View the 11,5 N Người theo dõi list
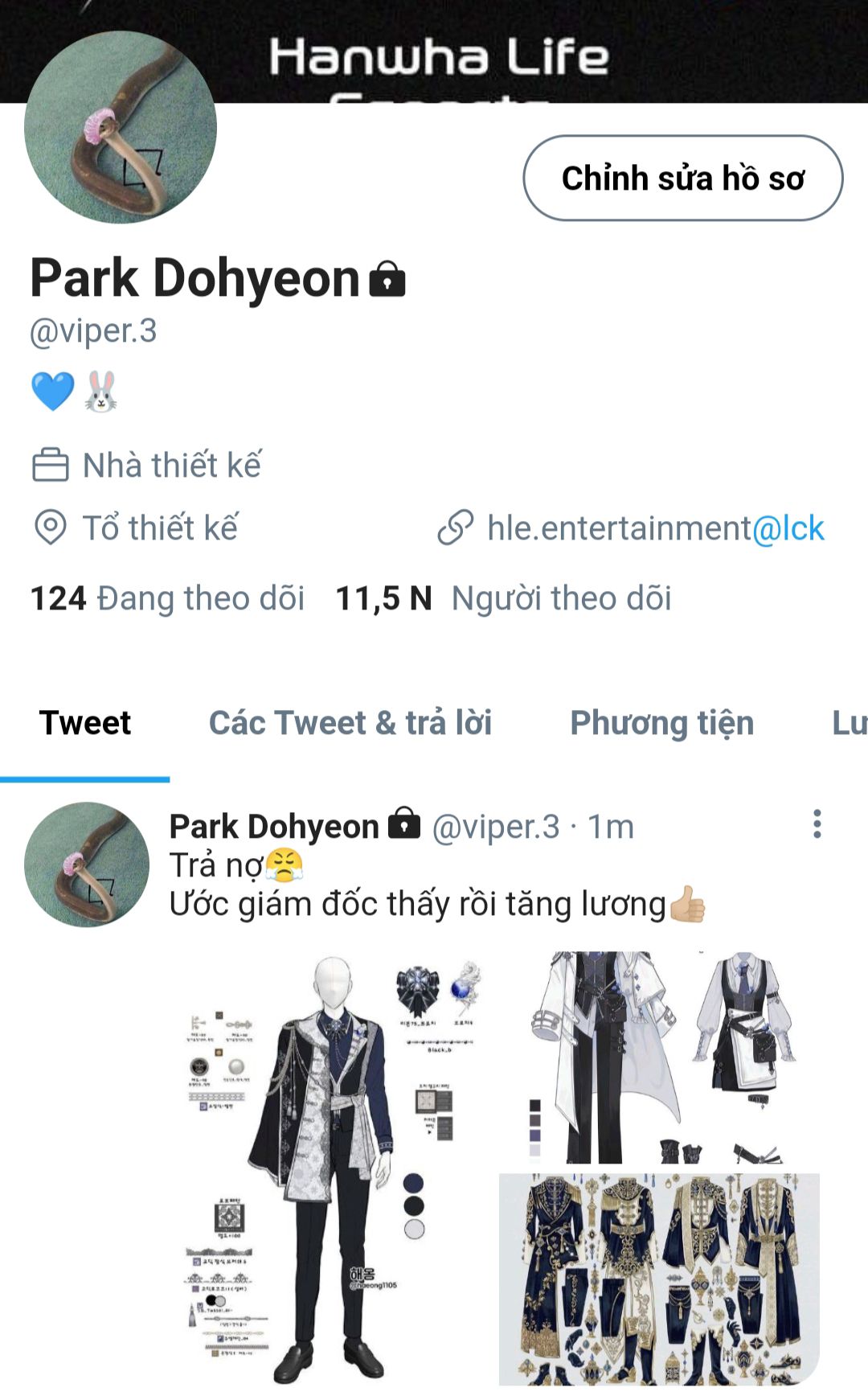 pos(503,598)
